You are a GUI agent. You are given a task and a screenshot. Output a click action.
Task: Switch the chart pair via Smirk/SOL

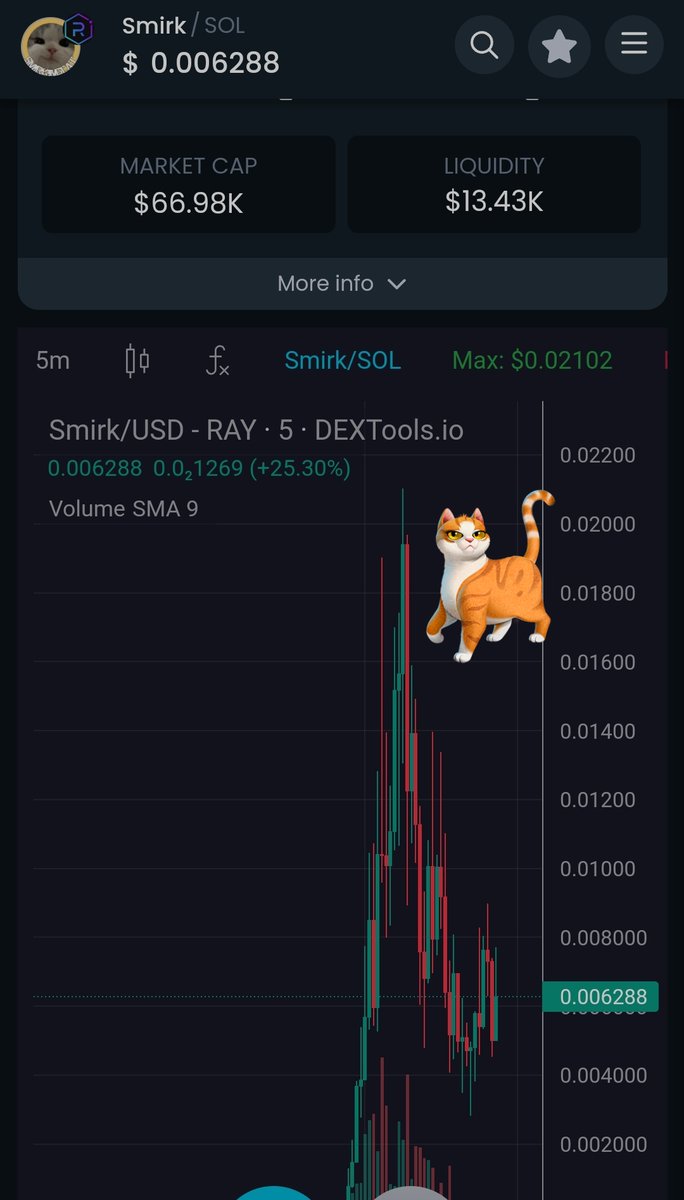(x=343, y=361)
